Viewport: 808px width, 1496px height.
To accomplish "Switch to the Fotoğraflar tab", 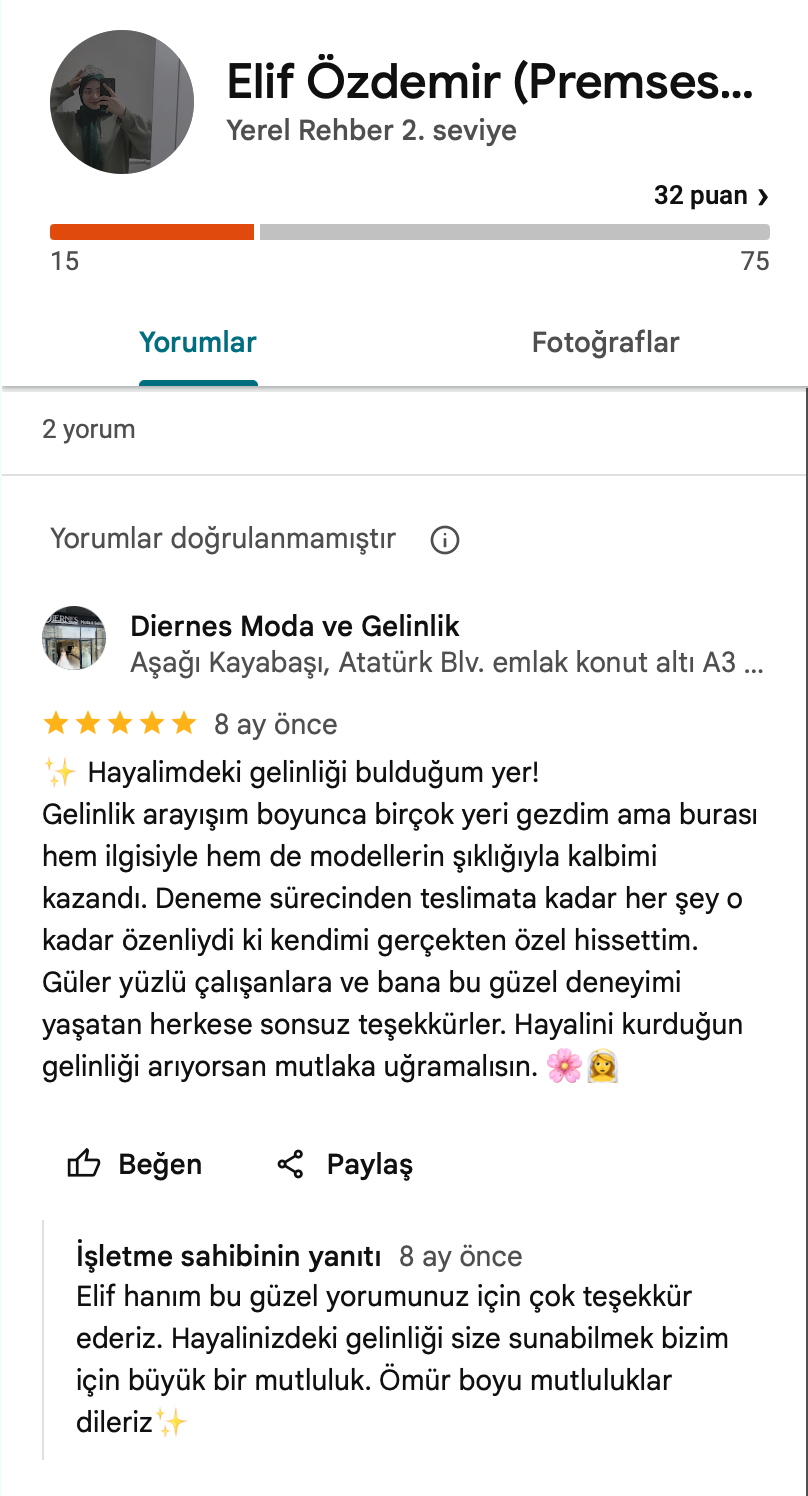I will (605, 342).
